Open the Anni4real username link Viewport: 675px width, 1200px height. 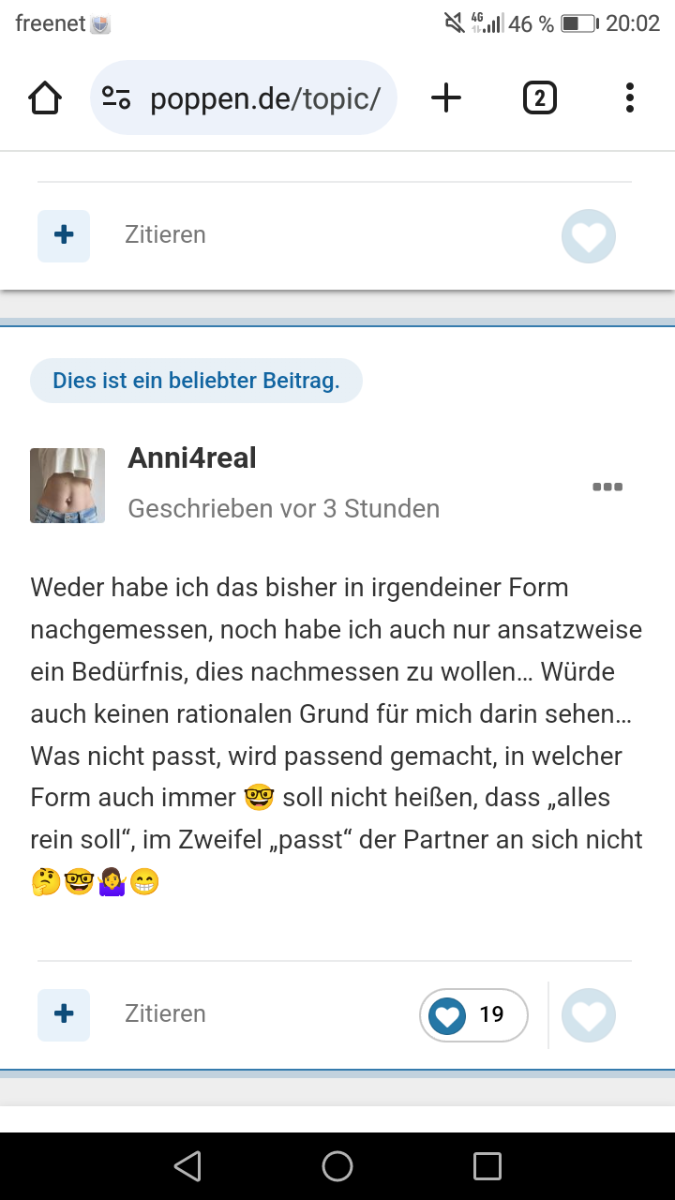[192, 458]
